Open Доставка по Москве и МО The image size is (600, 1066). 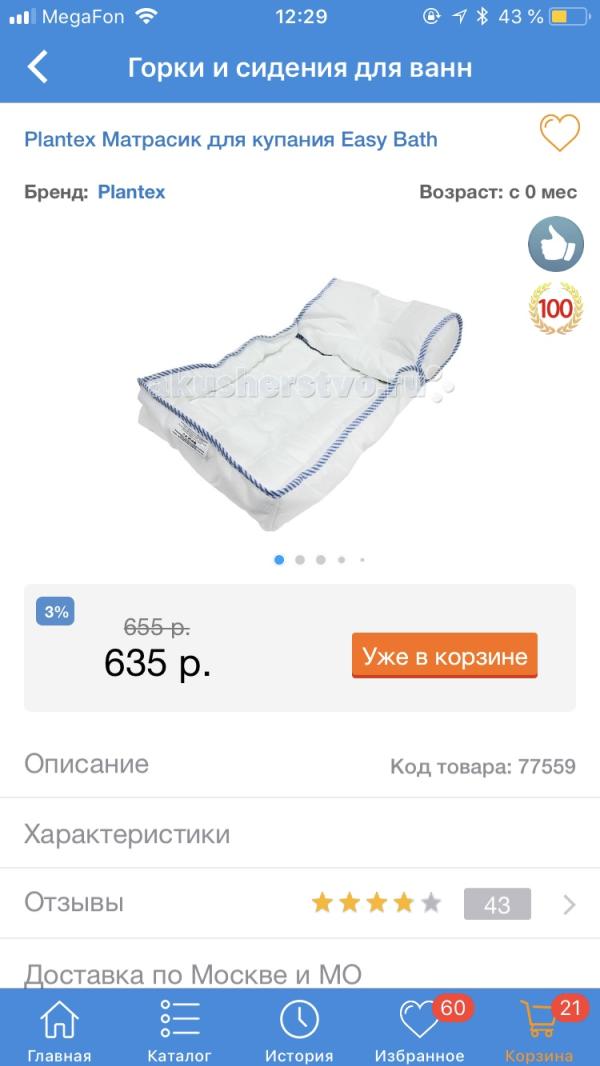[193, 973]
